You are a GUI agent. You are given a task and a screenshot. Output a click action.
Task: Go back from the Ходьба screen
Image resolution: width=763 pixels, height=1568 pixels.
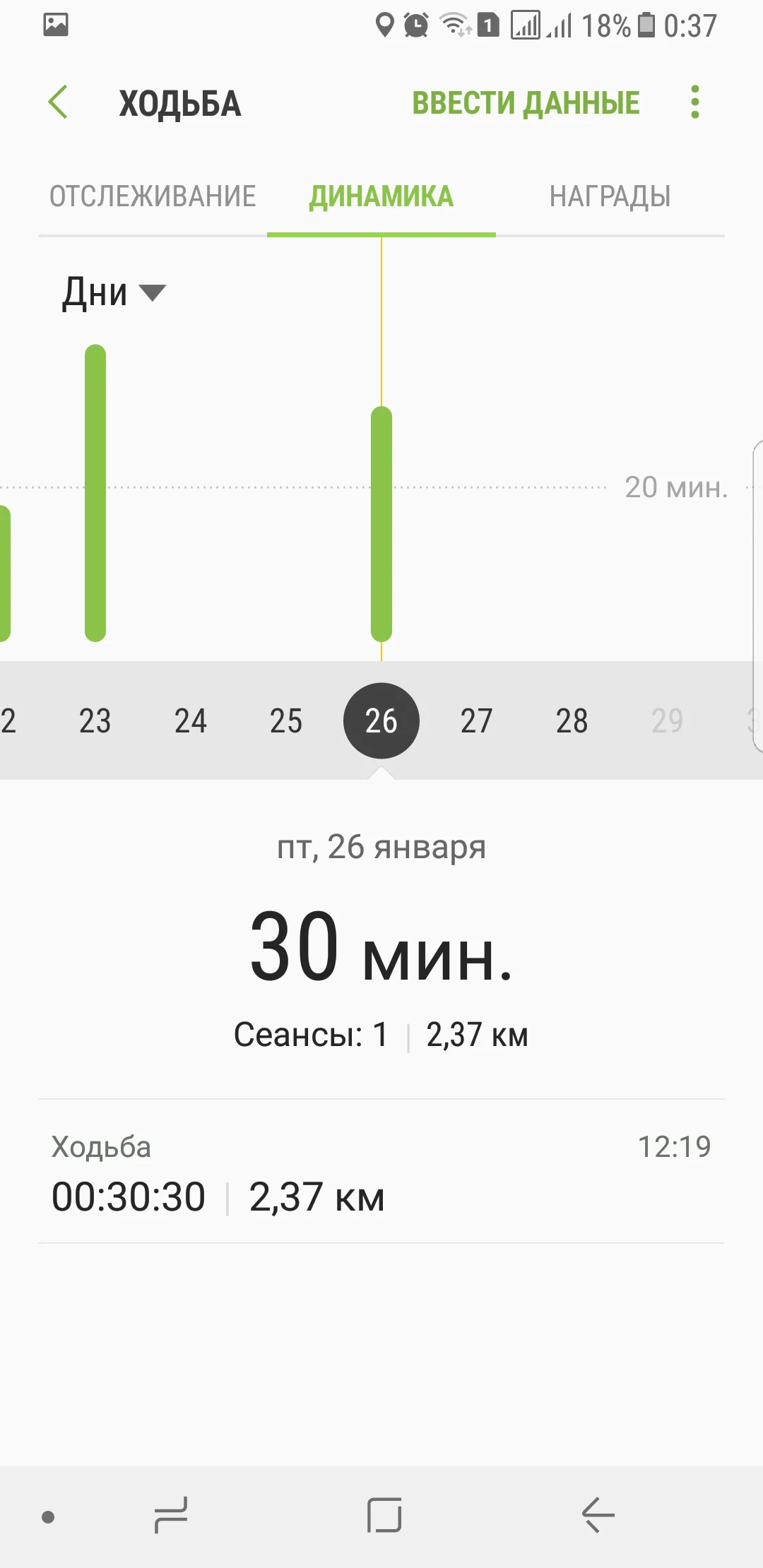[x=58, y=102]
